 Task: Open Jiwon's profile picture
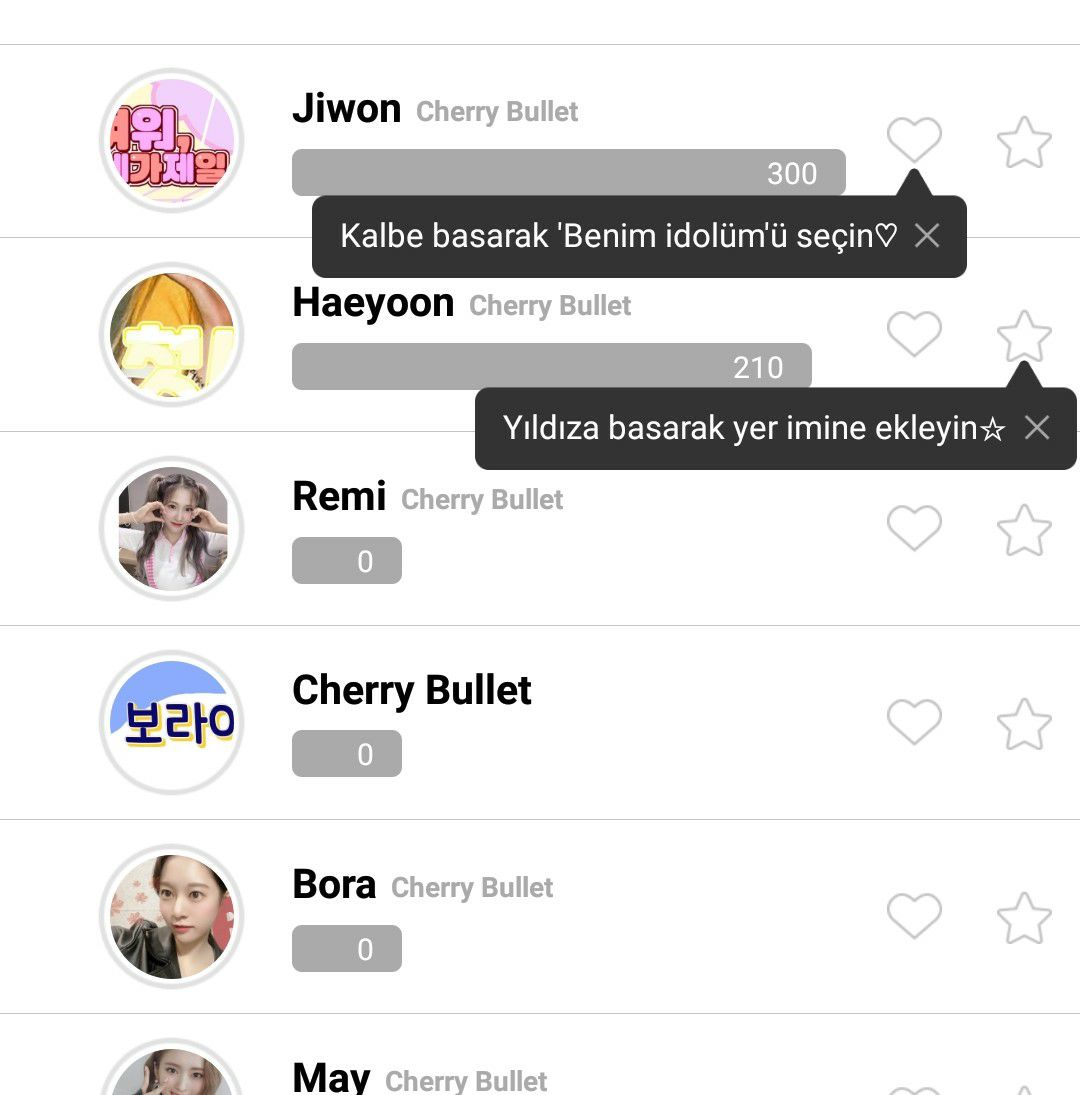[x=172, y=140]
